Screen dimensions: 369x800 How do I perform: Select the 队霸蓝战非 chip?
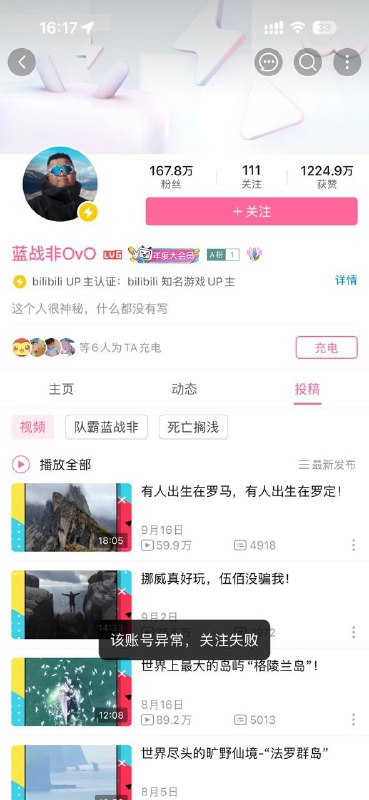tap(106, 427)
